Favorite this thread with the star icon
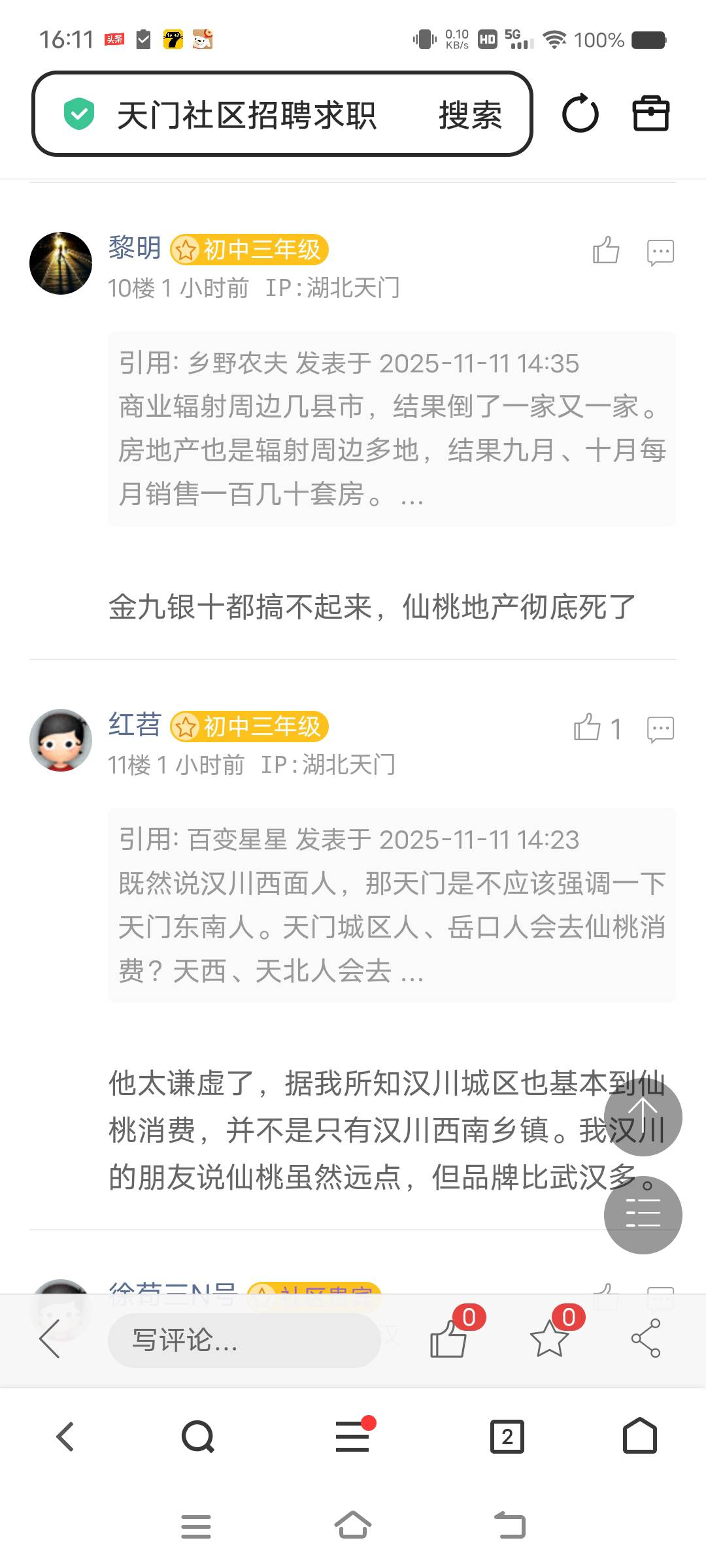Screen dimensions: 706x1568 point(549,1339)
